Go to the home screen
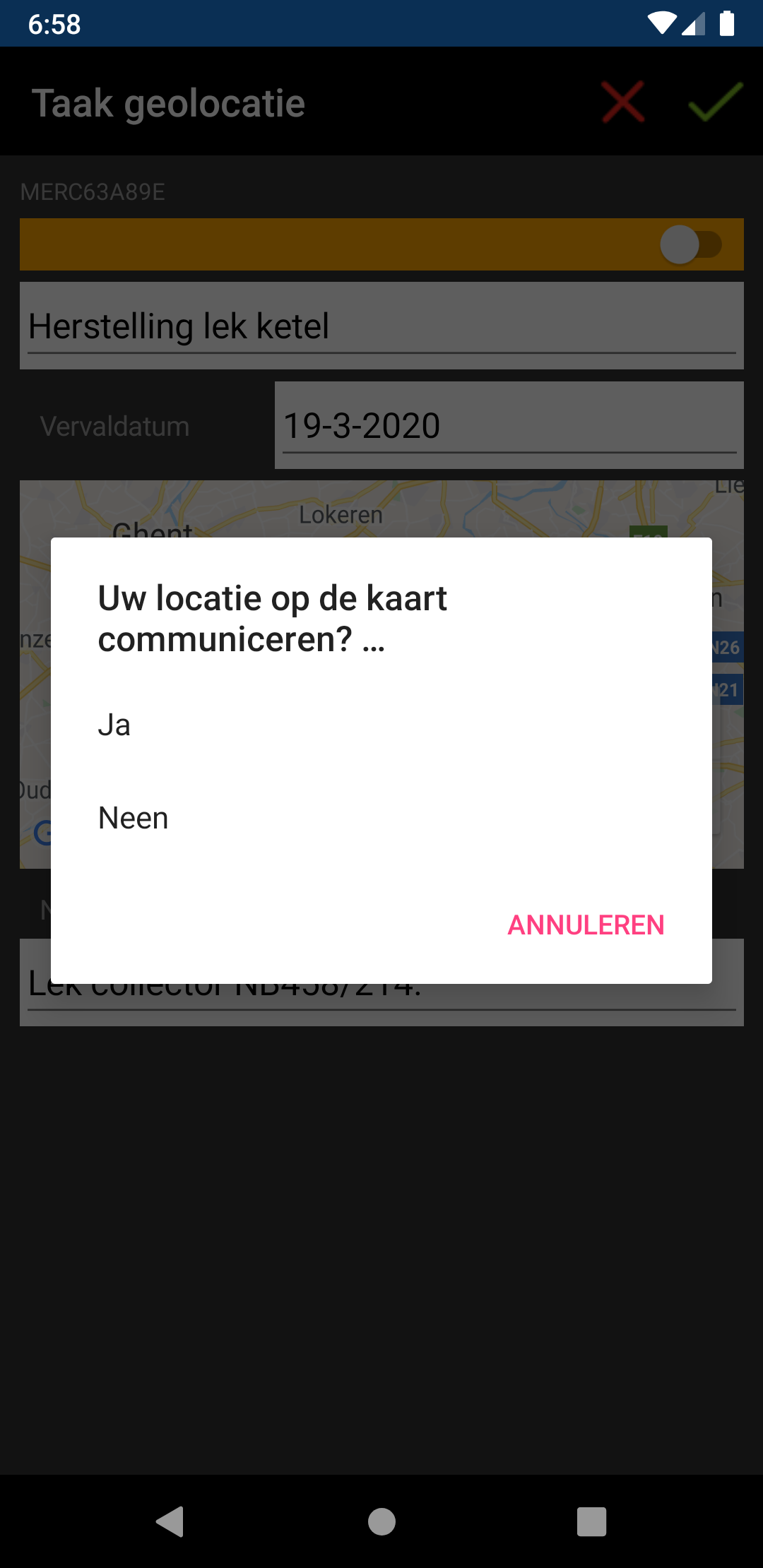 click(x=381, y=1521)
